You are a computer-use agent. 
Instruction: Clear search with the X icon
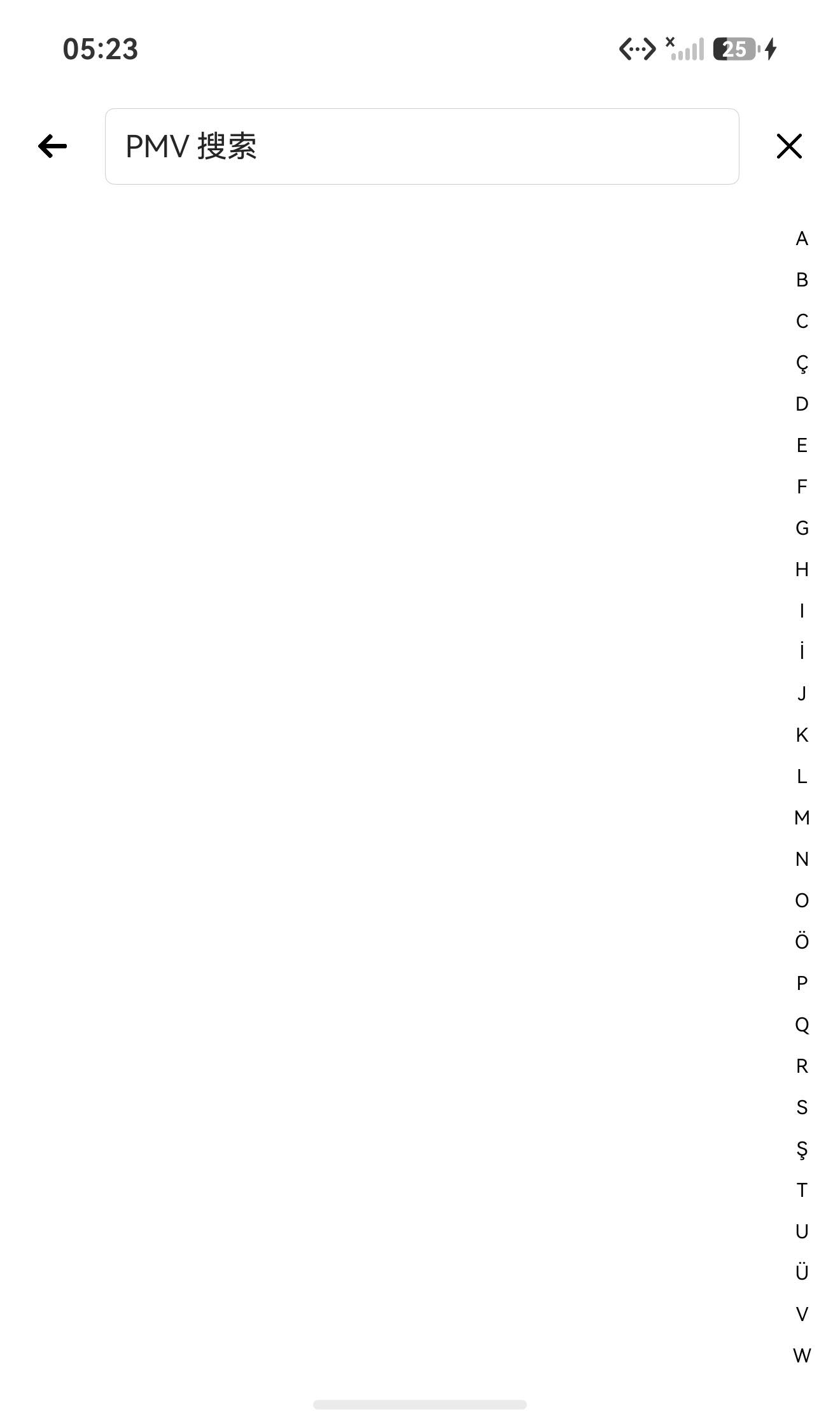click(789, 146)
